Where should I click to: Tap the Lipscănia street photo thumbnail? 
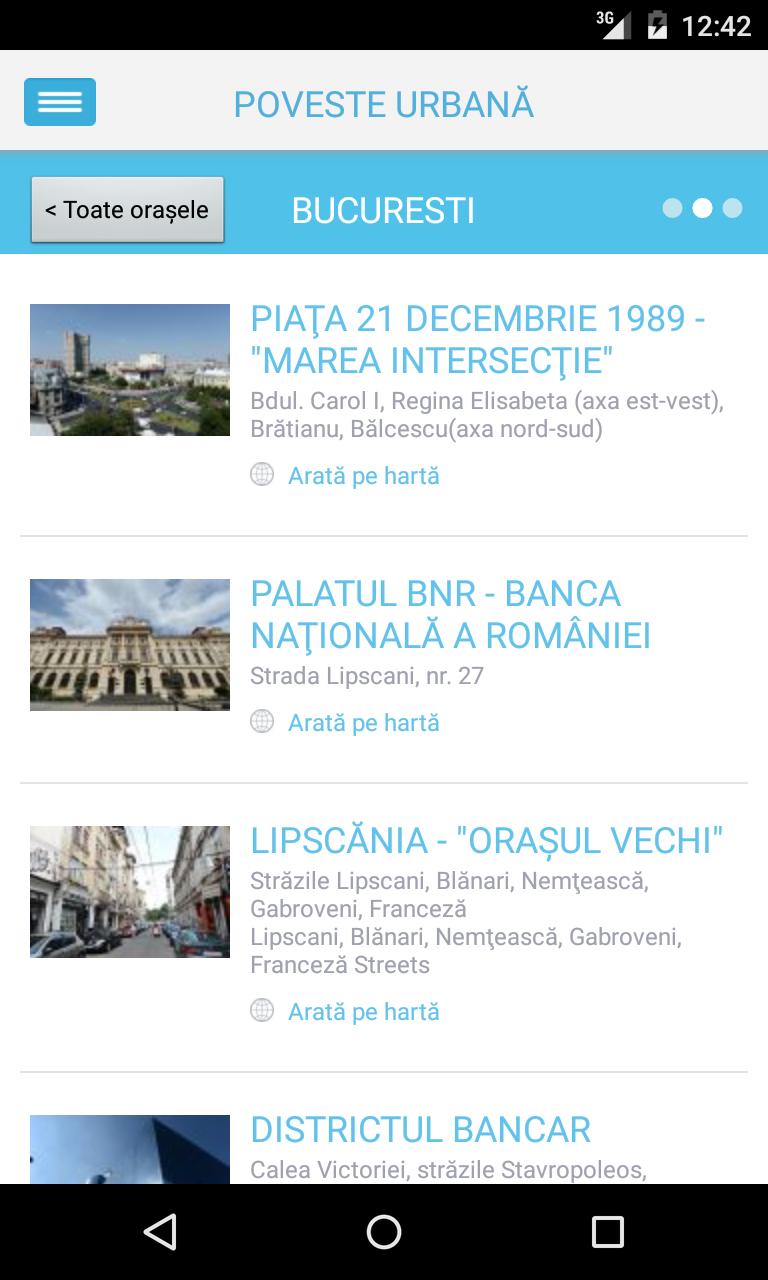click(129, 891)
